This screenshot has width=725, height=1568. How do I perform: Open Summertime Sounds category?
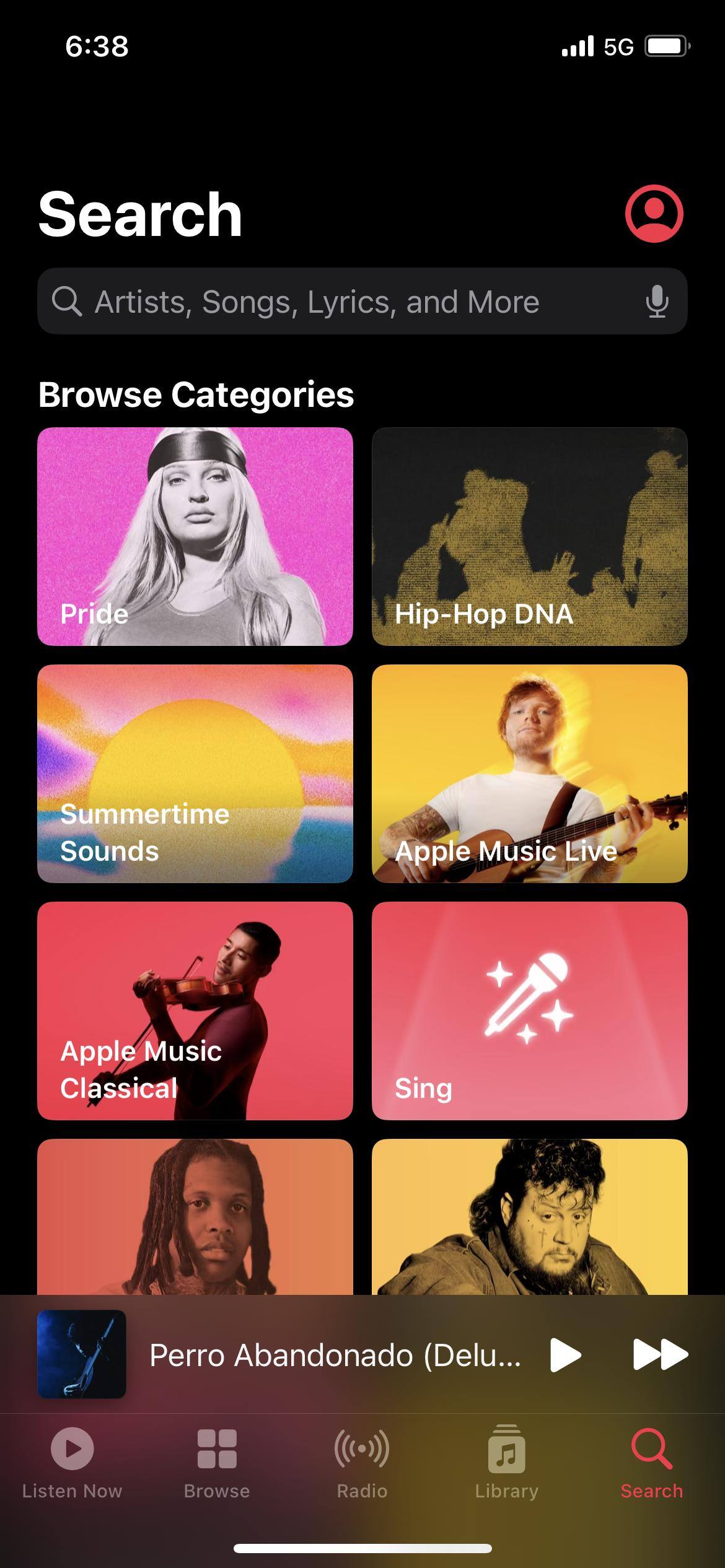click(x=195, y=773)
